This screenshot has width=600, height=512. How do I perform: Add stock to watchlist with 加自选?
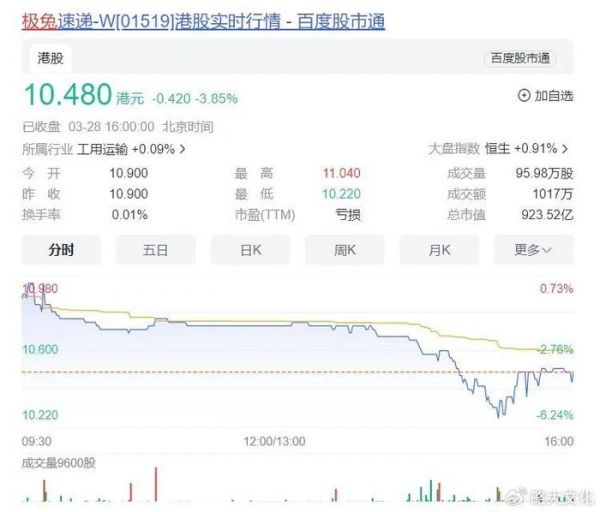(545, 95)
